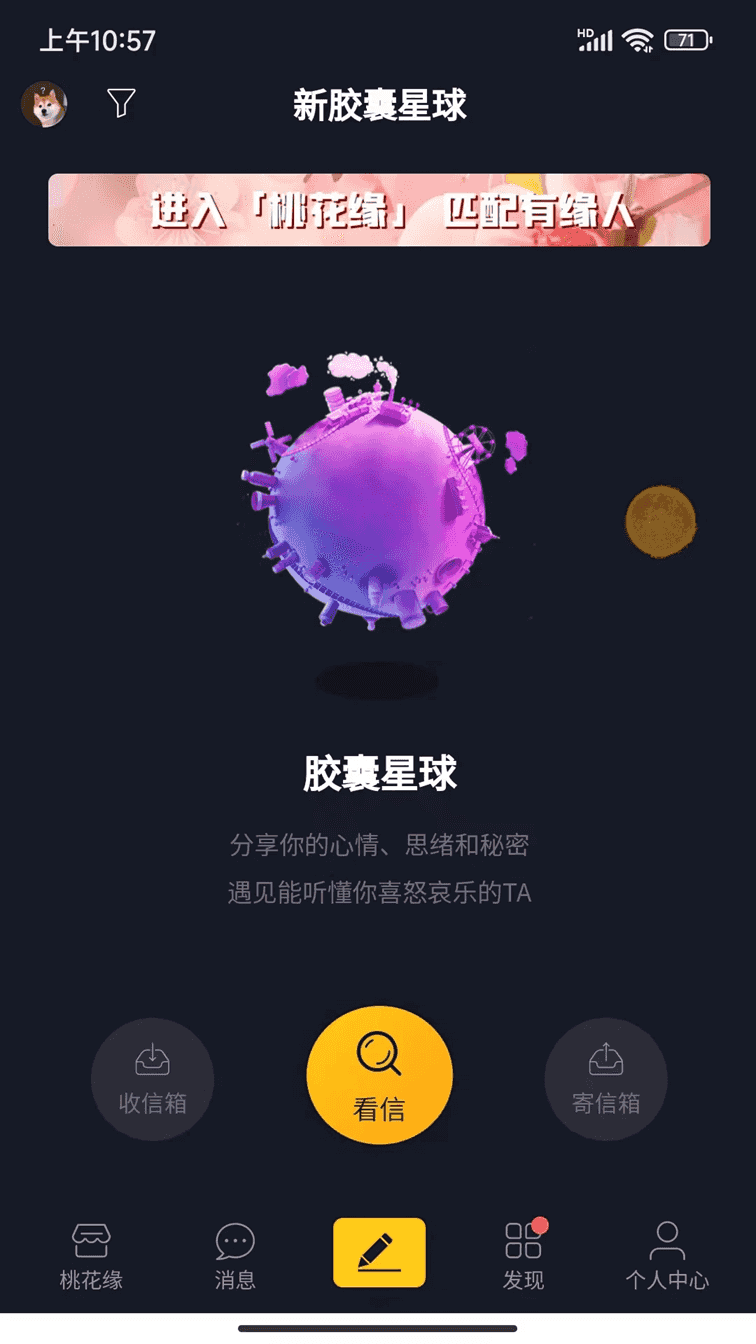Open the 消息 messages chat icon
Screen dimensions: 756x1344
pyautogui.click(x=234, y=1241)
